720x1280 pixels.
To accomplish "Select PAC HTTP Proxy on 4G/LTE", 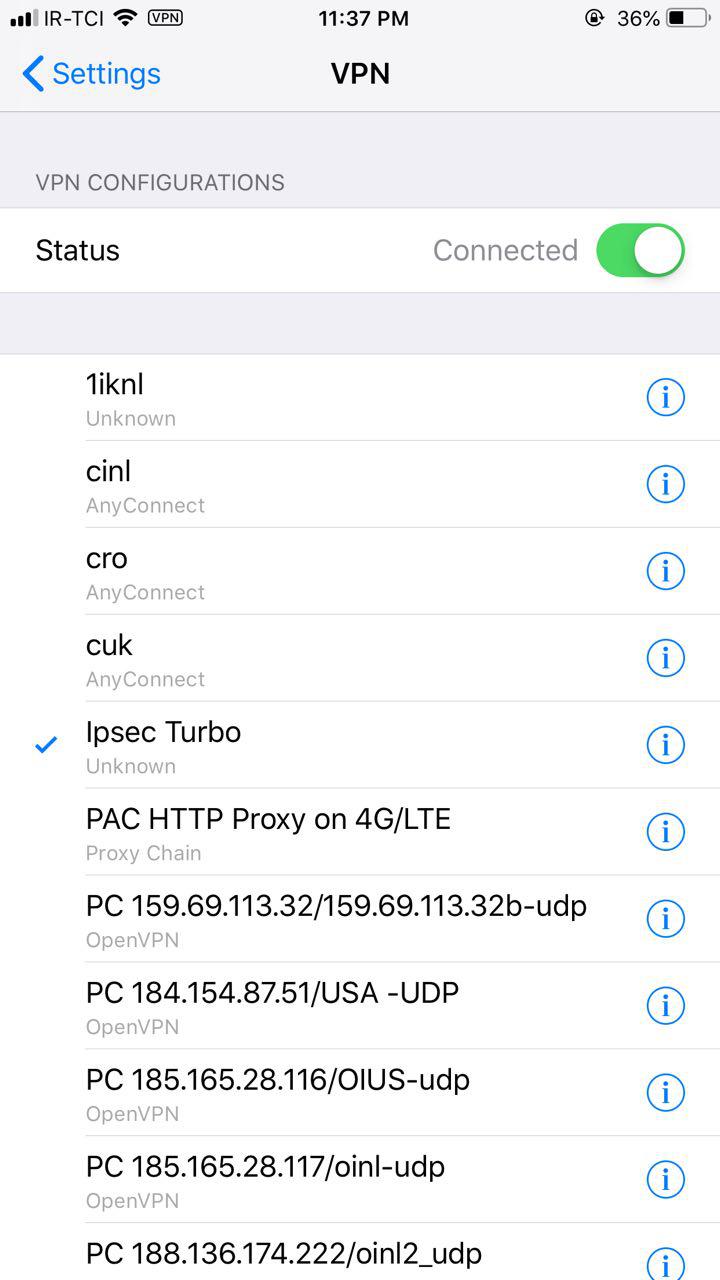I will point(360,832).
